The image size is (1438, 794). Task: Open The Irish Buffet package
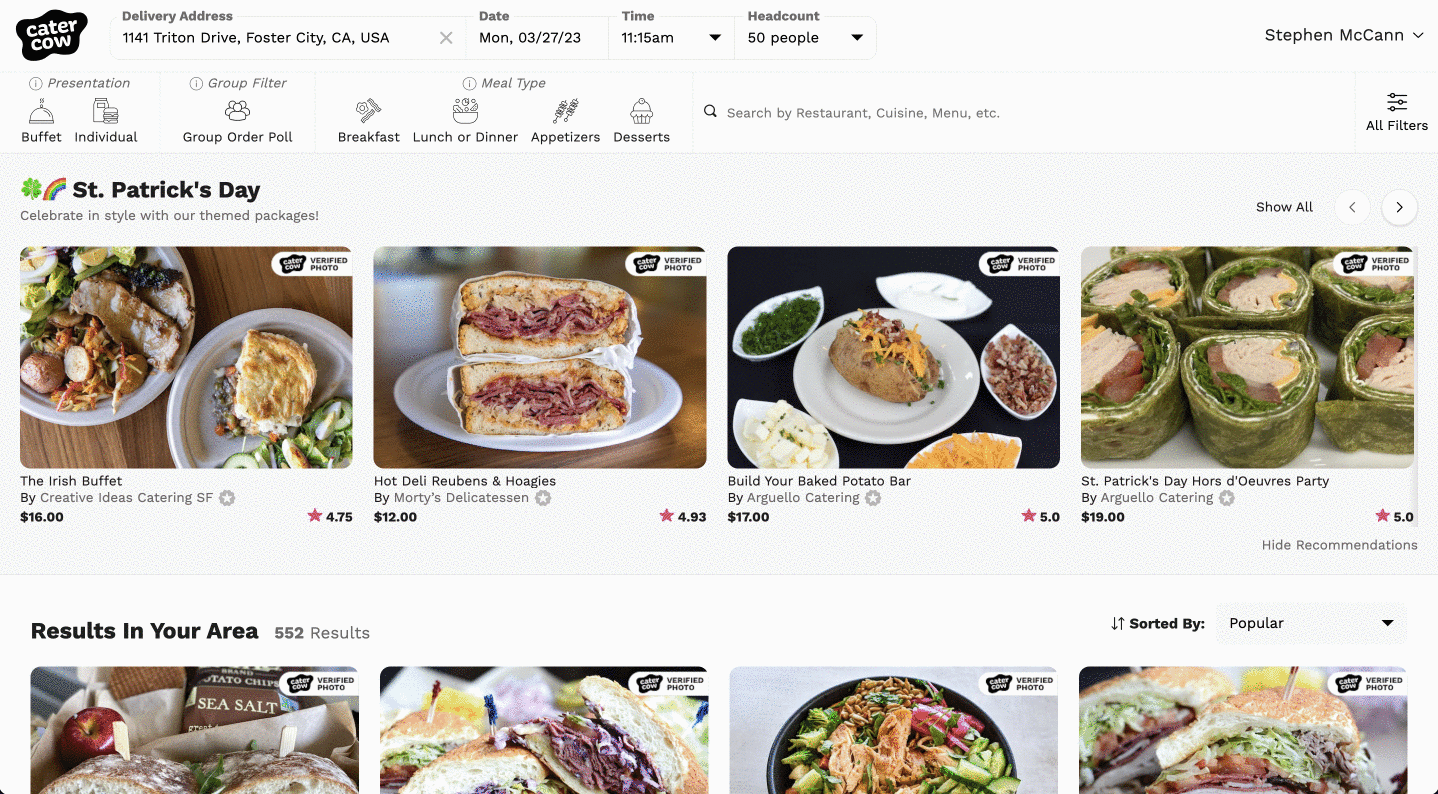pyautogui.click(x=186, y=358)
